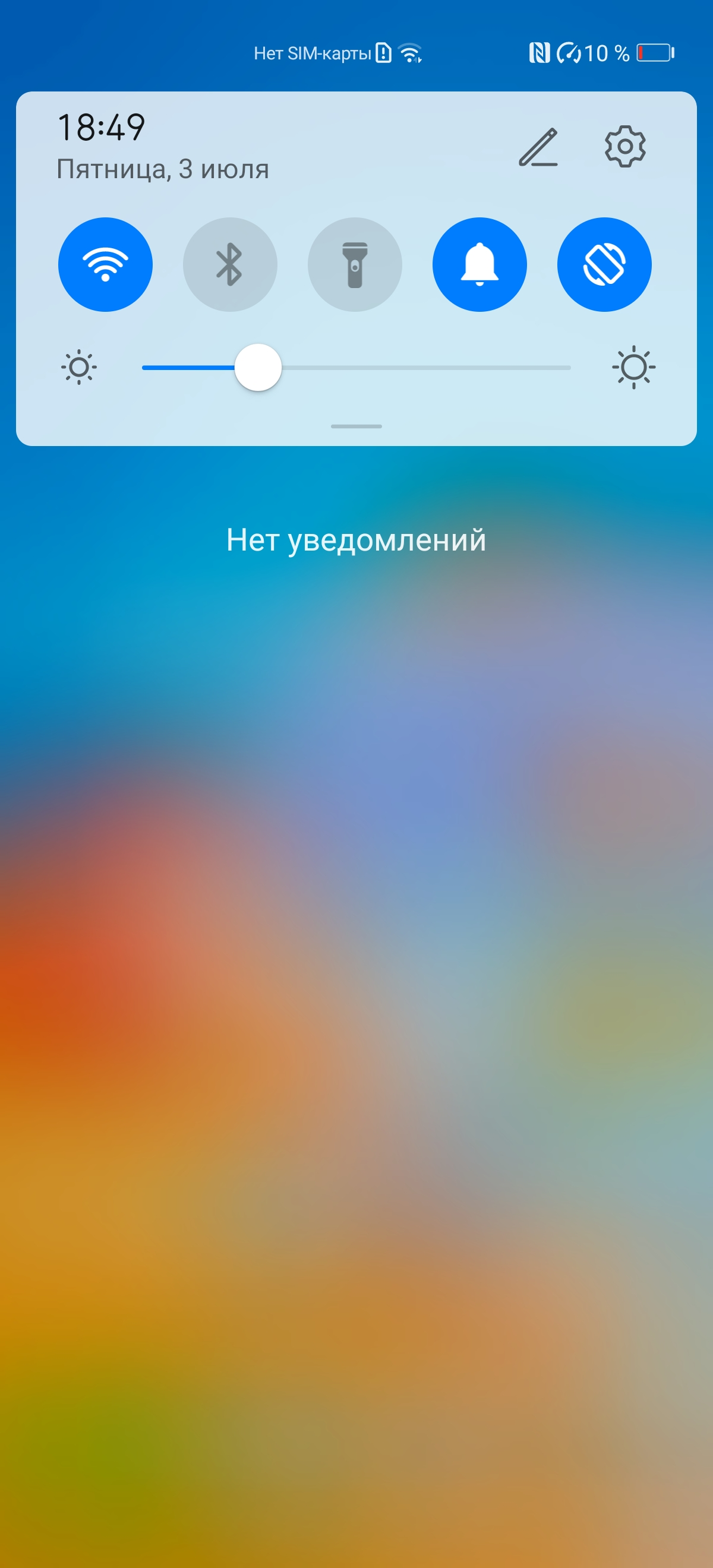
Task: Turn off the Wi-Fi toggle
Action: coord(105,264)
